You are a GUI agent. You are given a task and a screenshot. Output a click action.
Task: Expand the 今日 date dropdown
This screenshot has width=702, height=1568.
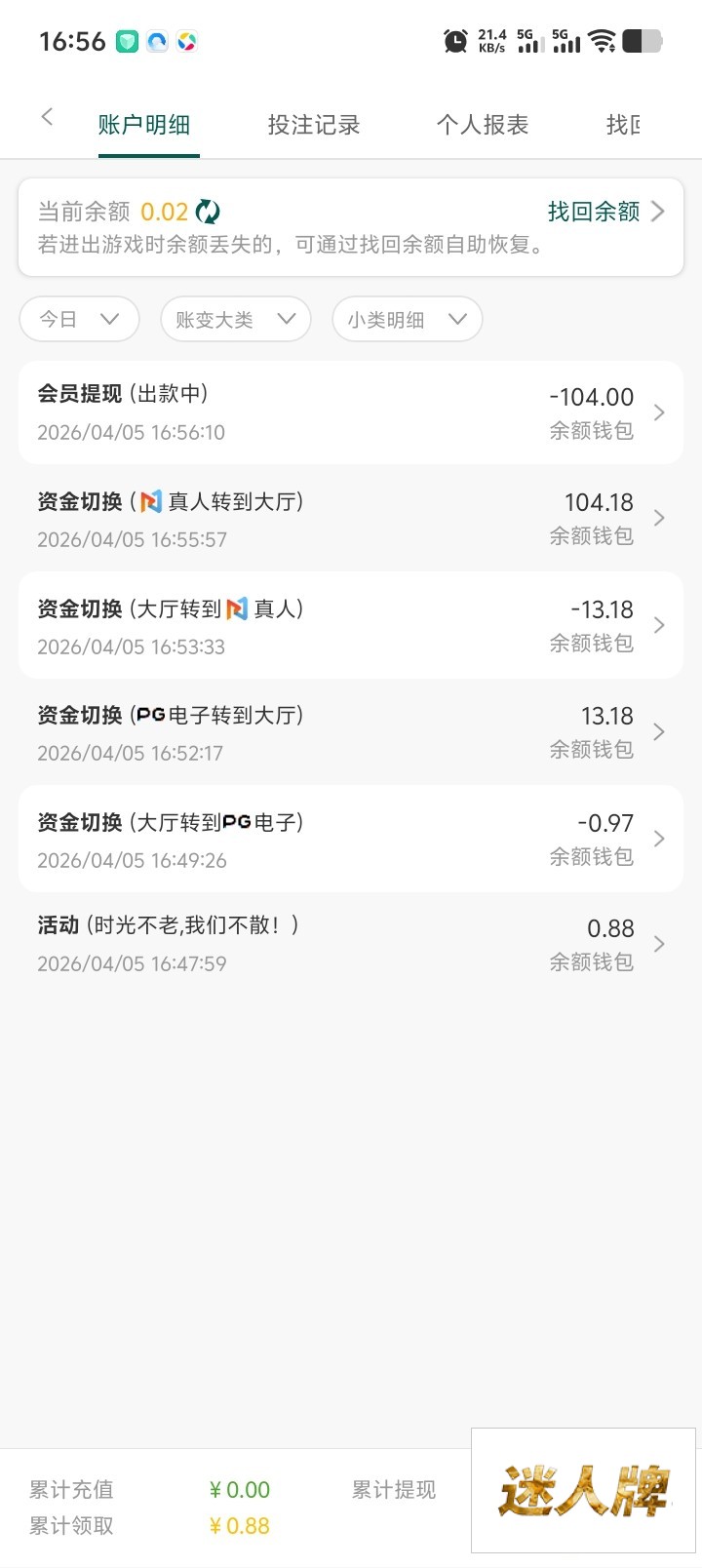(79, 319)
